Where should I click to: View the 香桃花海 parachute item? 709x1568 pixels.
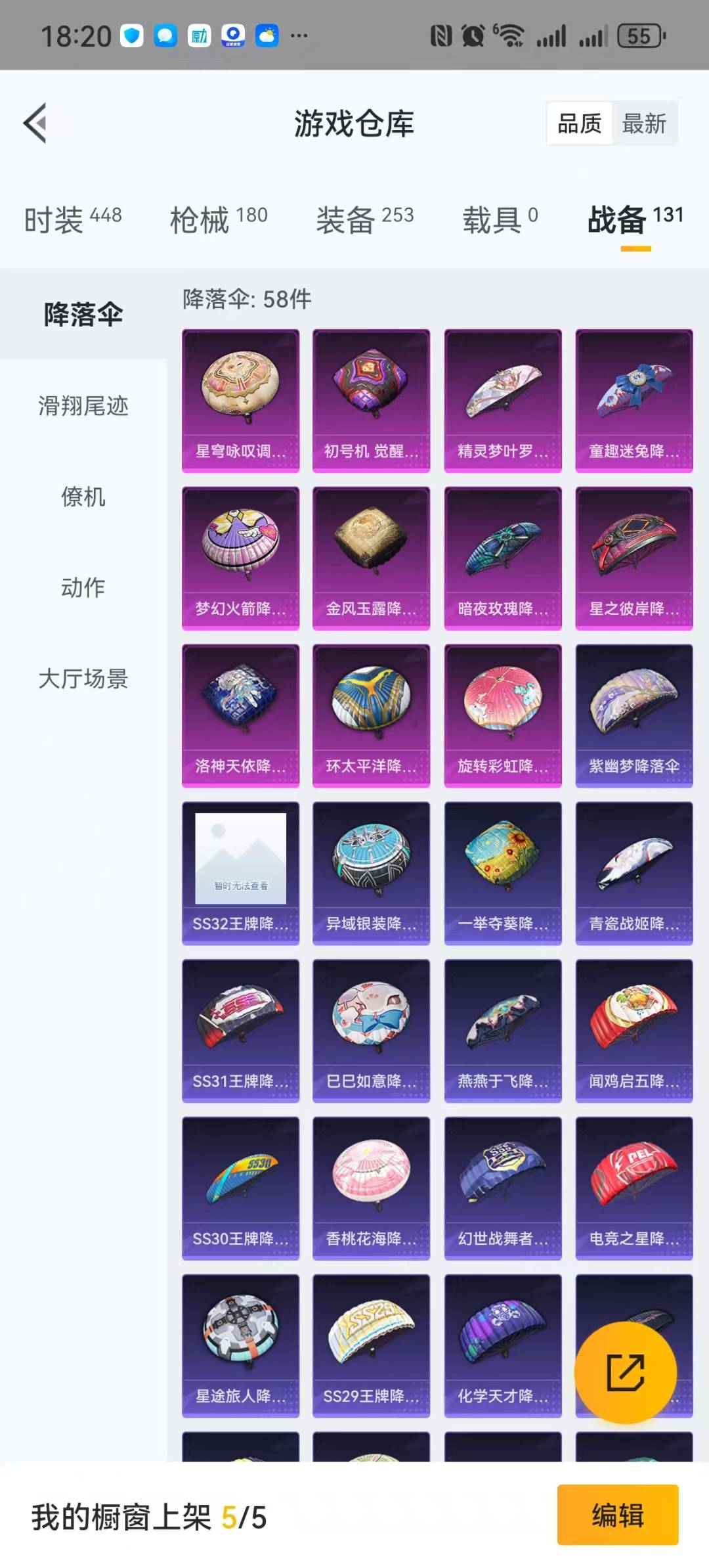(372, 1189)
